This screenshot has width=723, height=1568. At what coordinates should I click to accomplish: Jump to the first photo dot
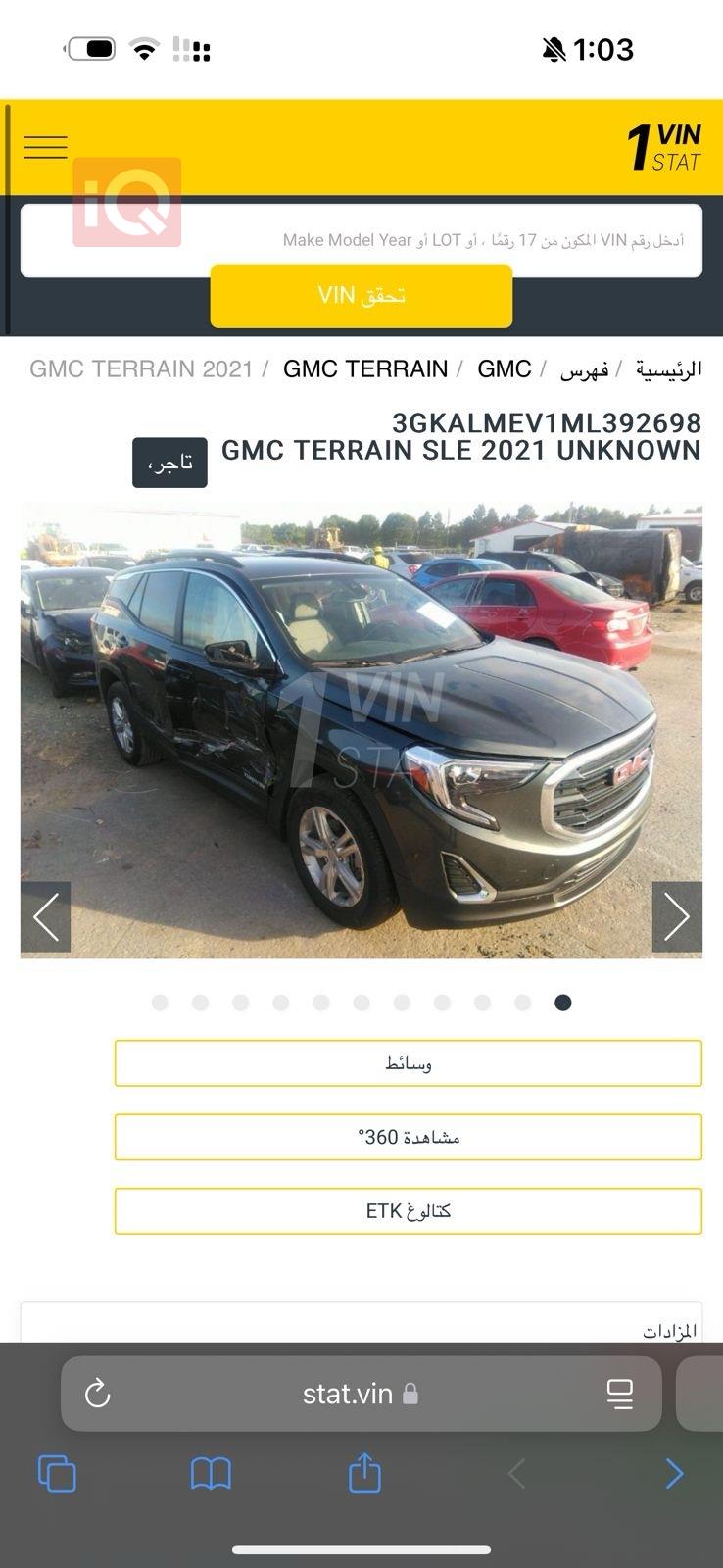coord(161,1002)
